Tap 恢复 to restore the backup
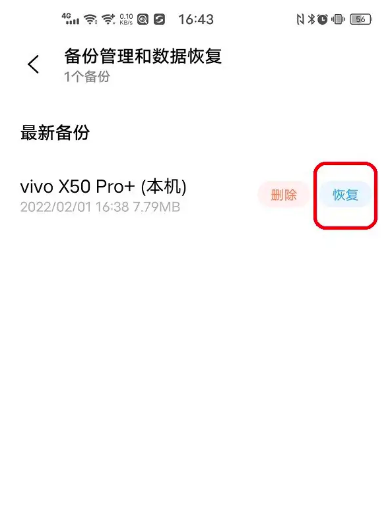 (x=345, y=195)
